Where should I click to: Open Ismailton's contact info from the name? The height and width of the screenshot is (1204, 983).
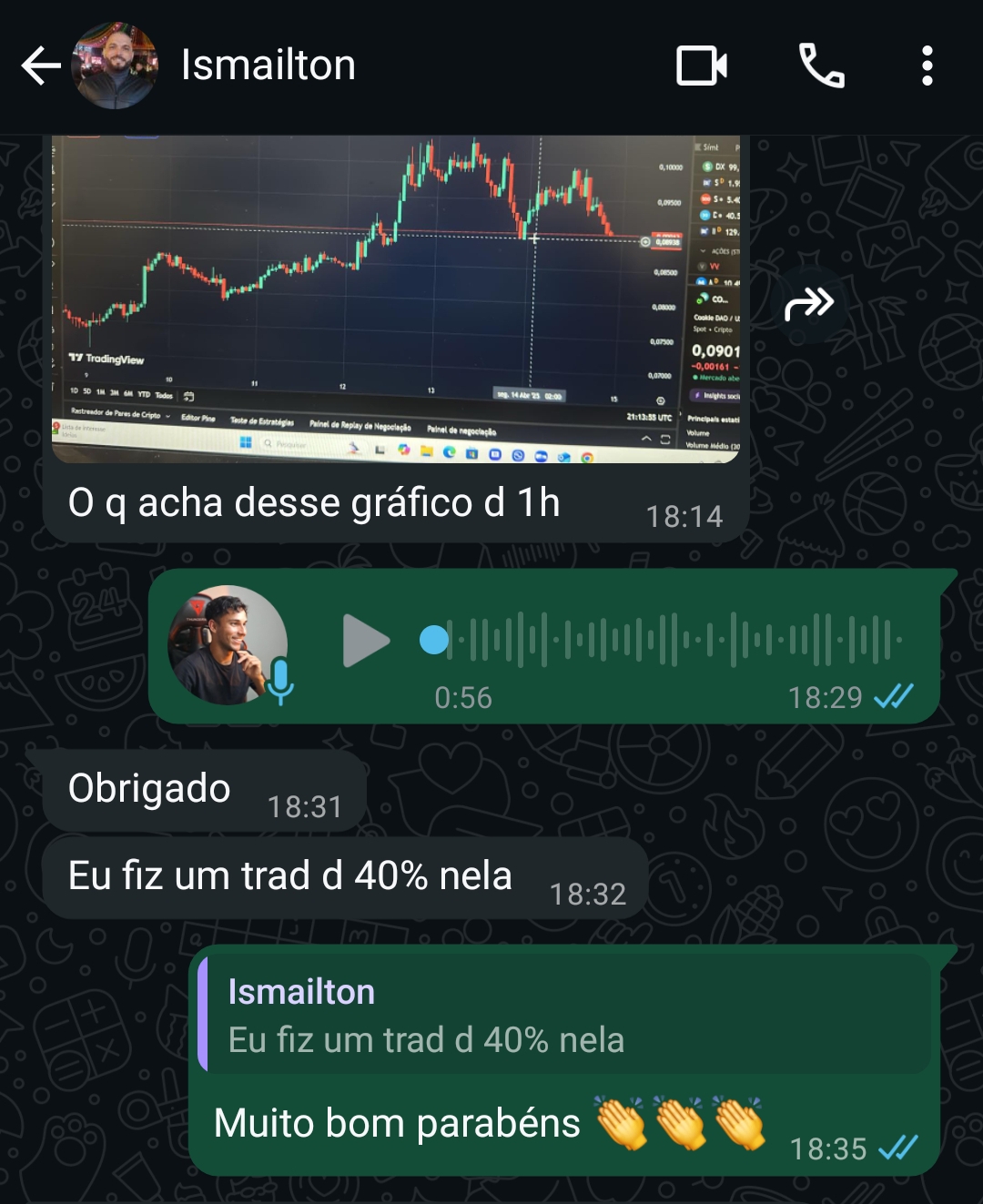[268, 66]
